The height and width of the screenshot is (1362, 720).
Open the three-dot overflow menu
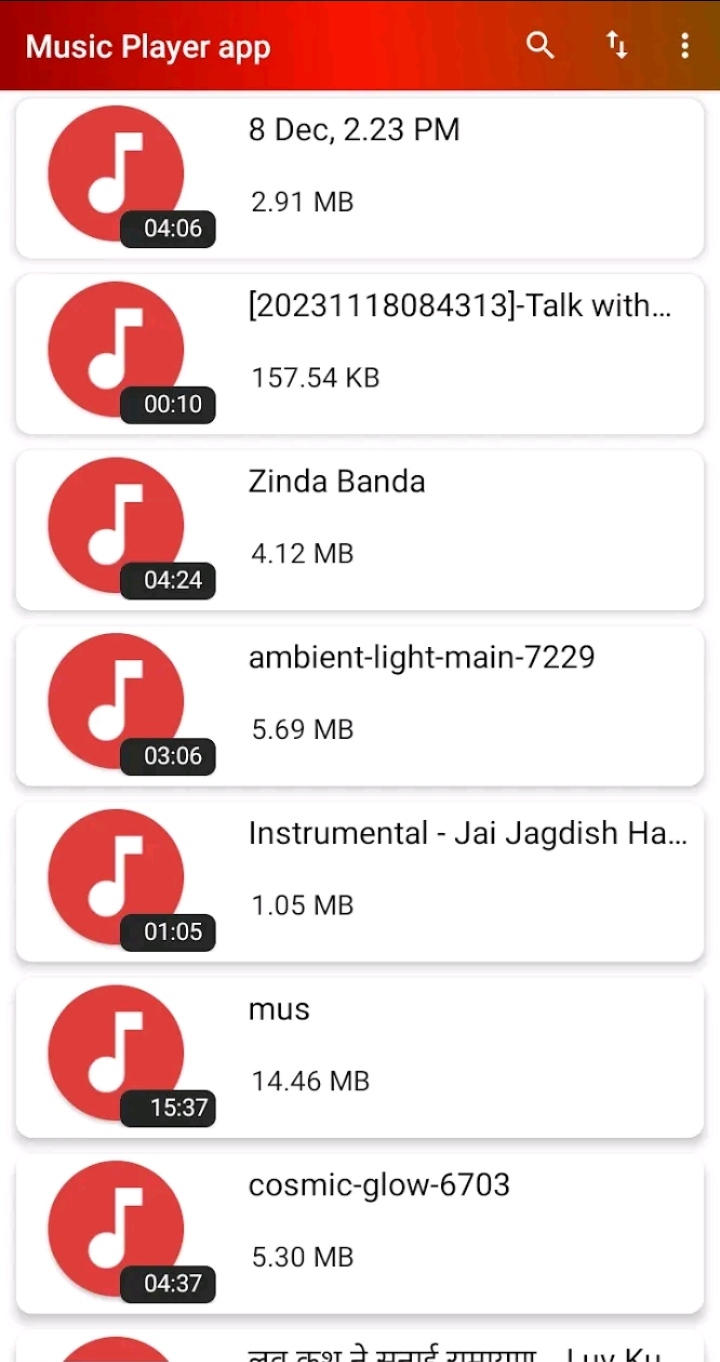(684, 45)
